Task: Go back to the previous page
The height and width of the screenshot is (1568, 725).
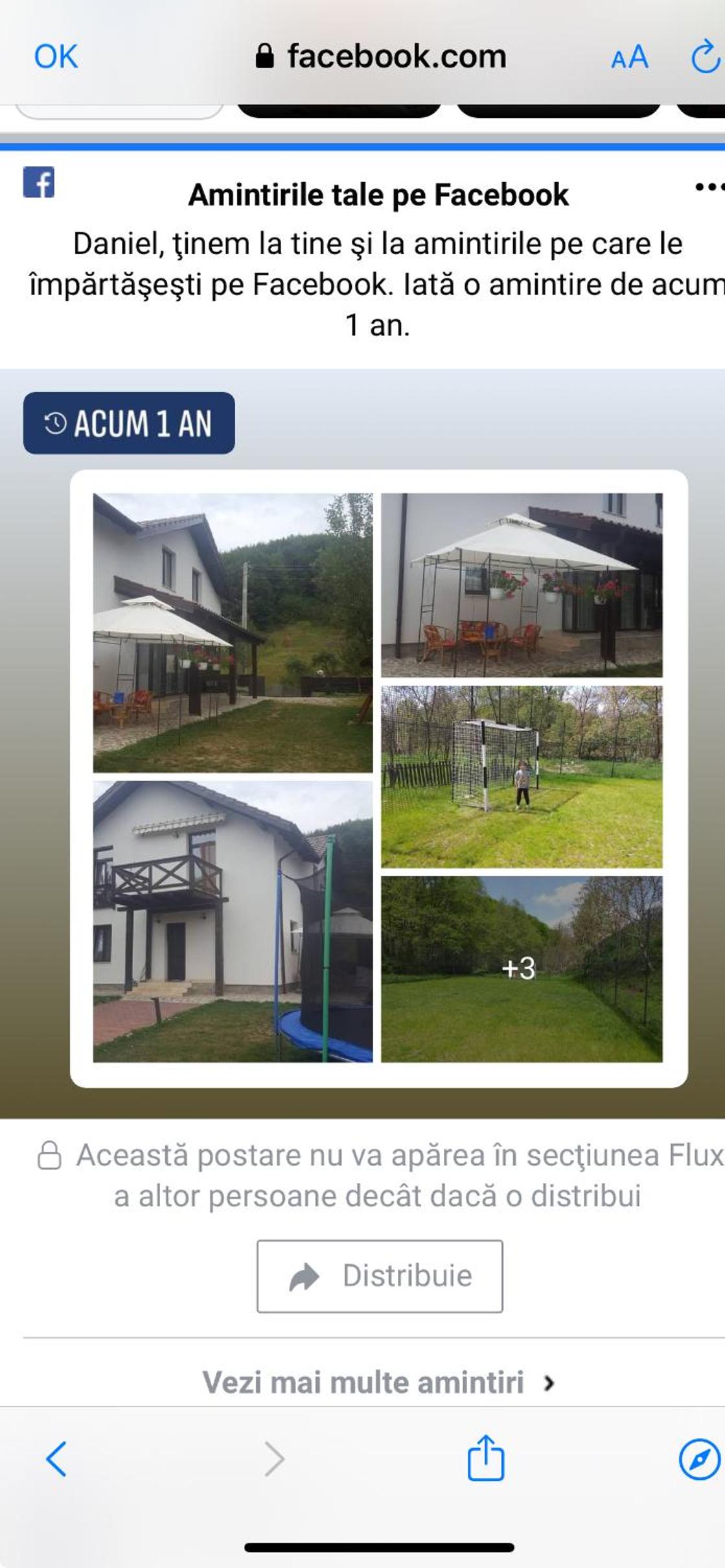Action: tap(56, 1459)
